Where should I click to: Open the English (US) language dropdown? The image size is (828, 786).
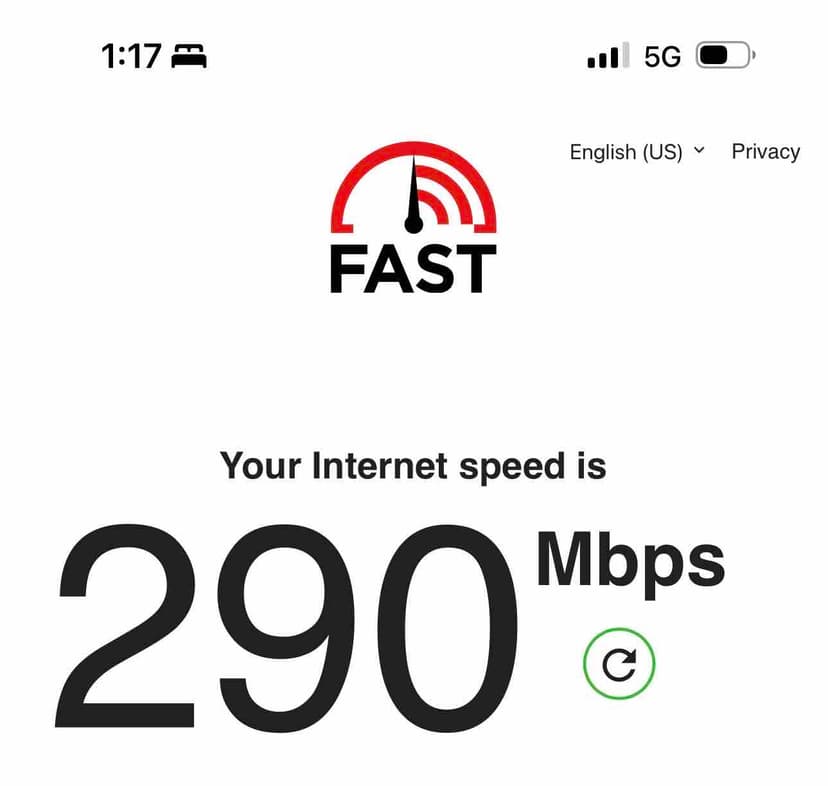tap(636, 152)
